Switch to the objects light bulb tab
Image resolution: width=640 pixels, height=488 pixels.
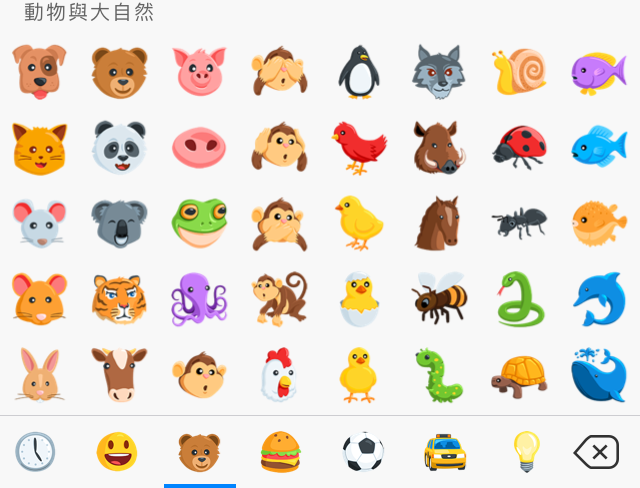click(526, 452)
